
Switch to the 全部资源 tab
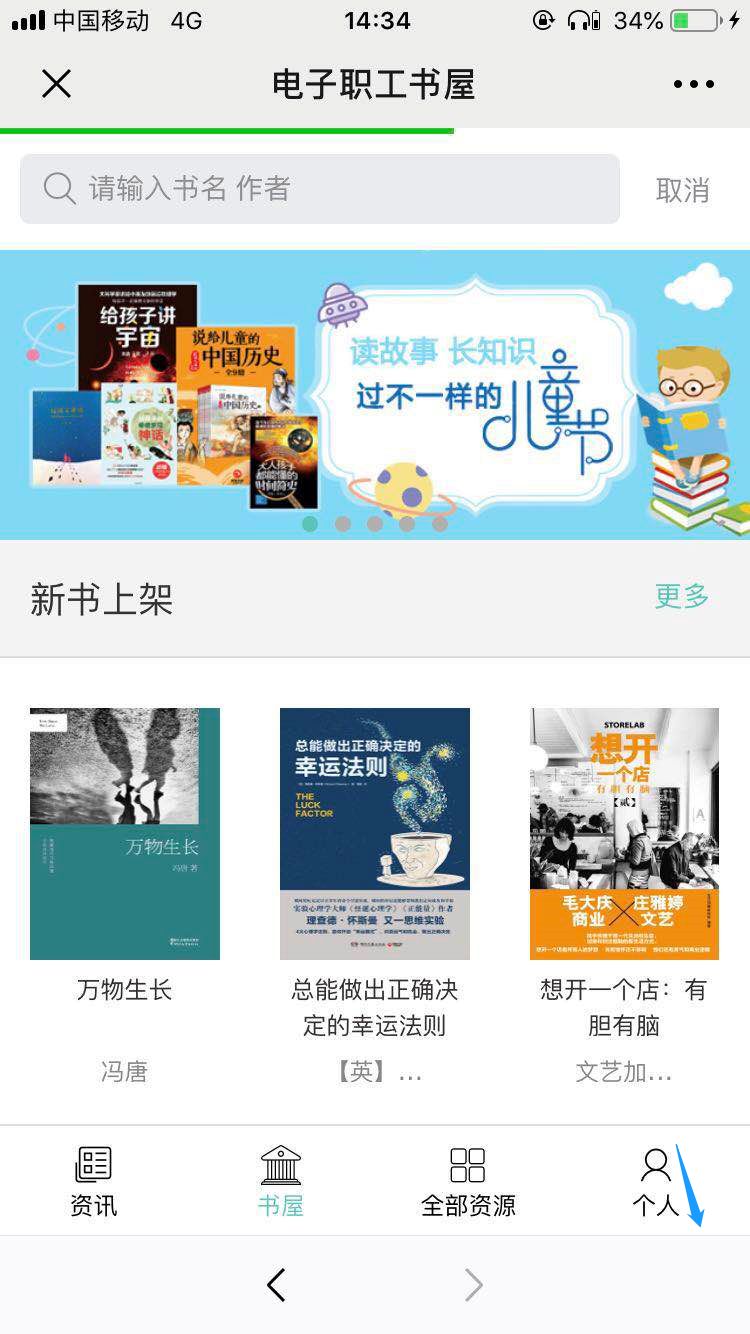468,1181
